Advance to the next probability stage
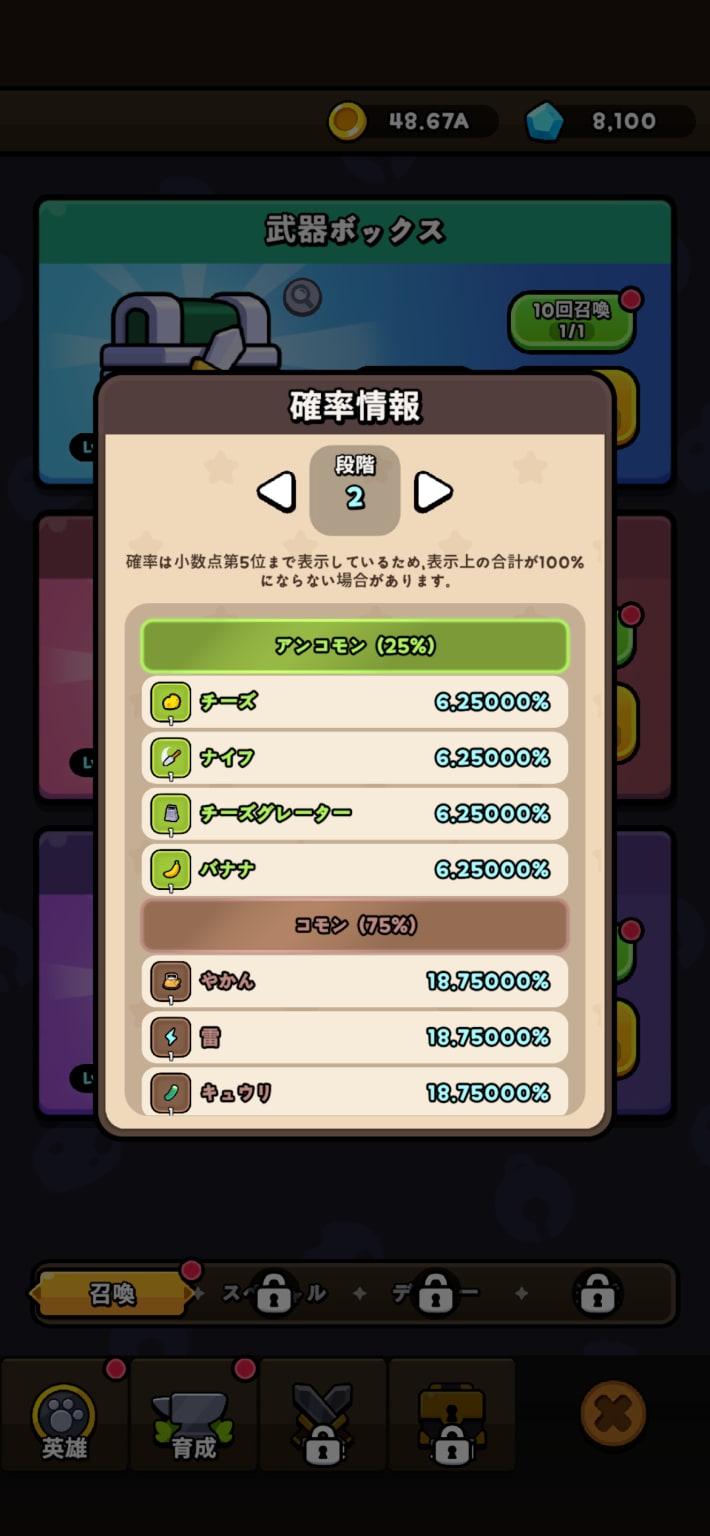This screenshot has width=710, height=1536. [x=433, y=491]
